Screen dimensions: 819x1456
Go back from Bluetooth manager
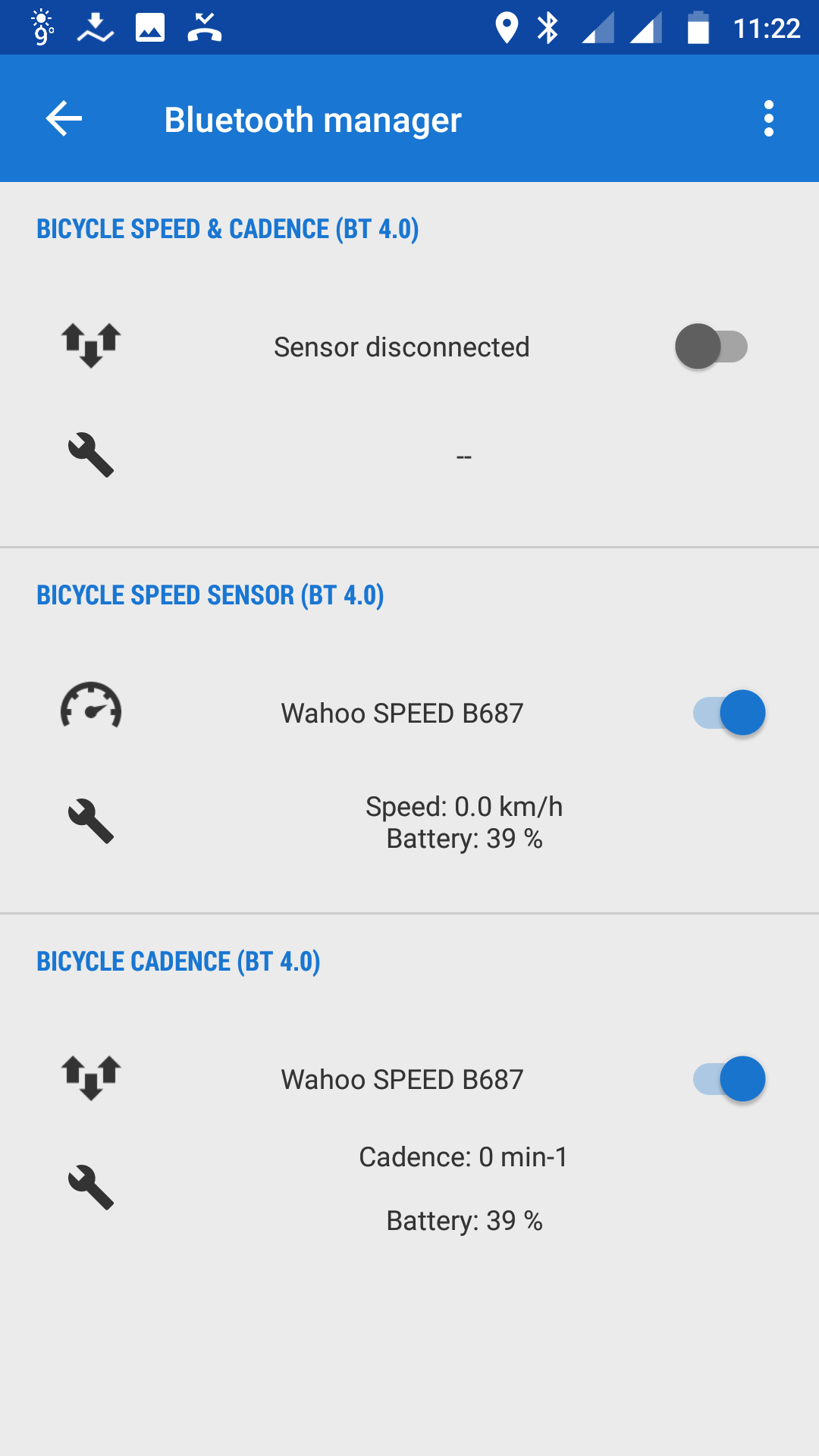(x=64, y=119)
